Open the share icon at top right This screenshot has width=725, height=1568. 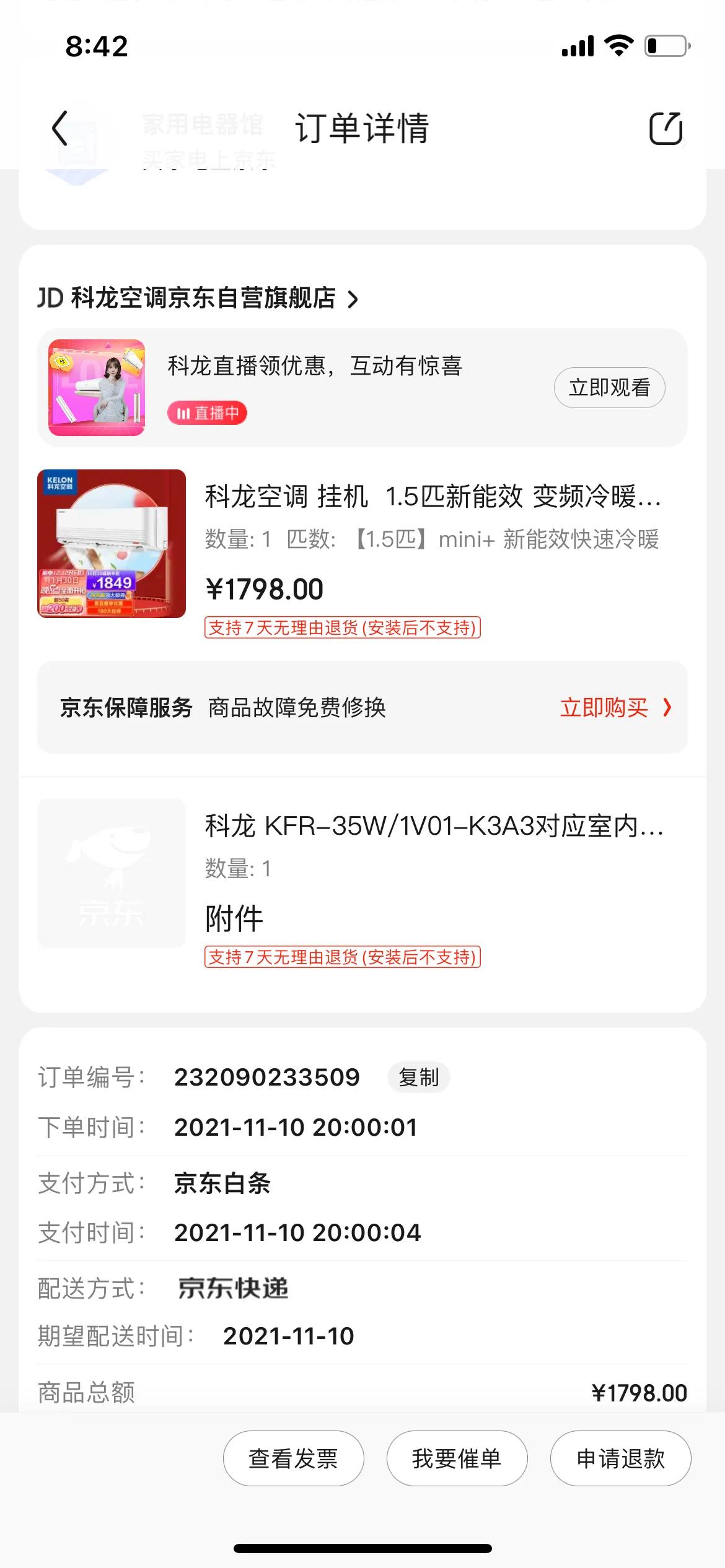(x=666, y=129)
